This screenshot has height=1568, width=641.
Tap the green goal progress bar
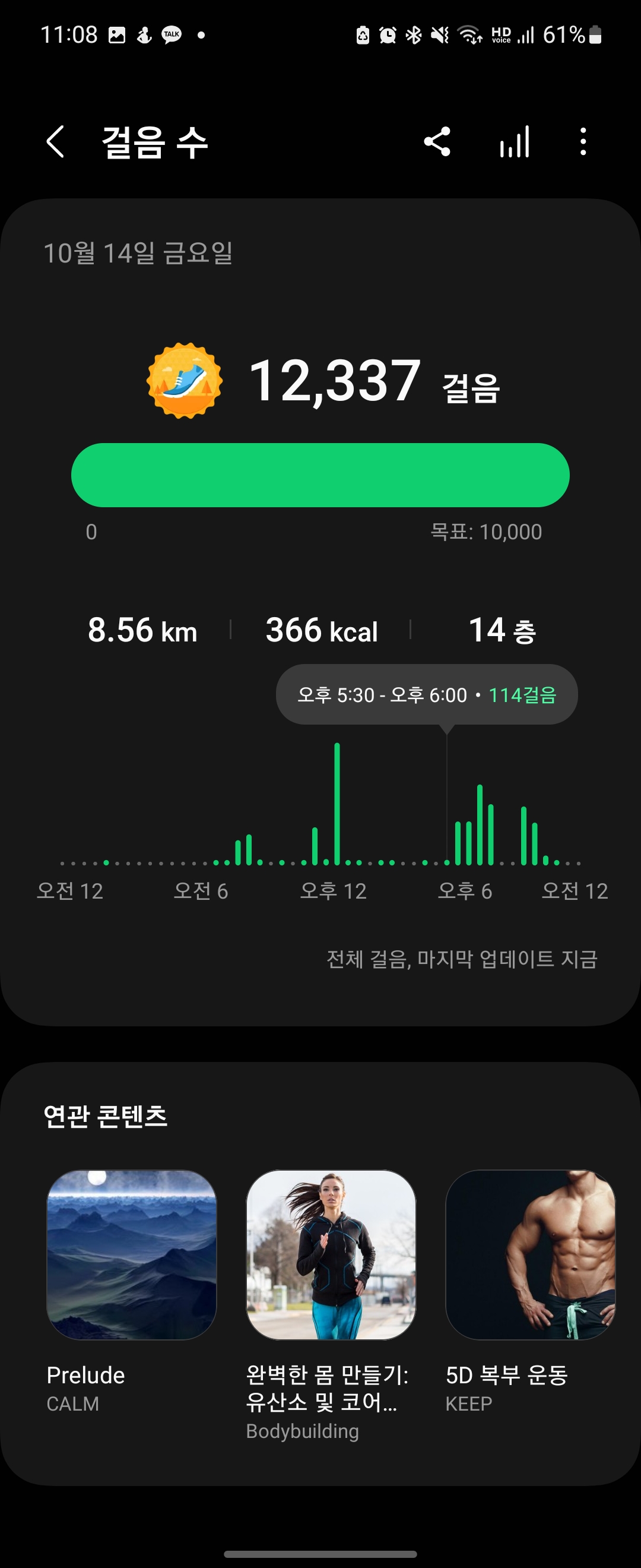[320, 475]
